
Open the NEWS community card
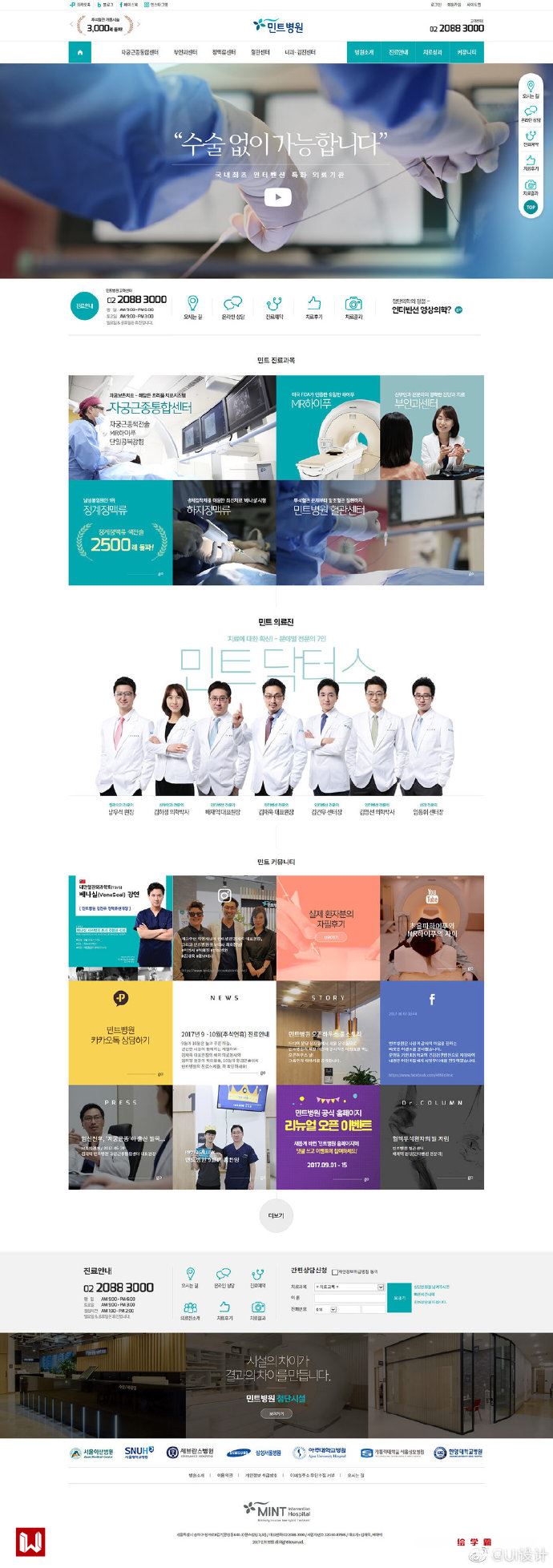coord(224,1033)
